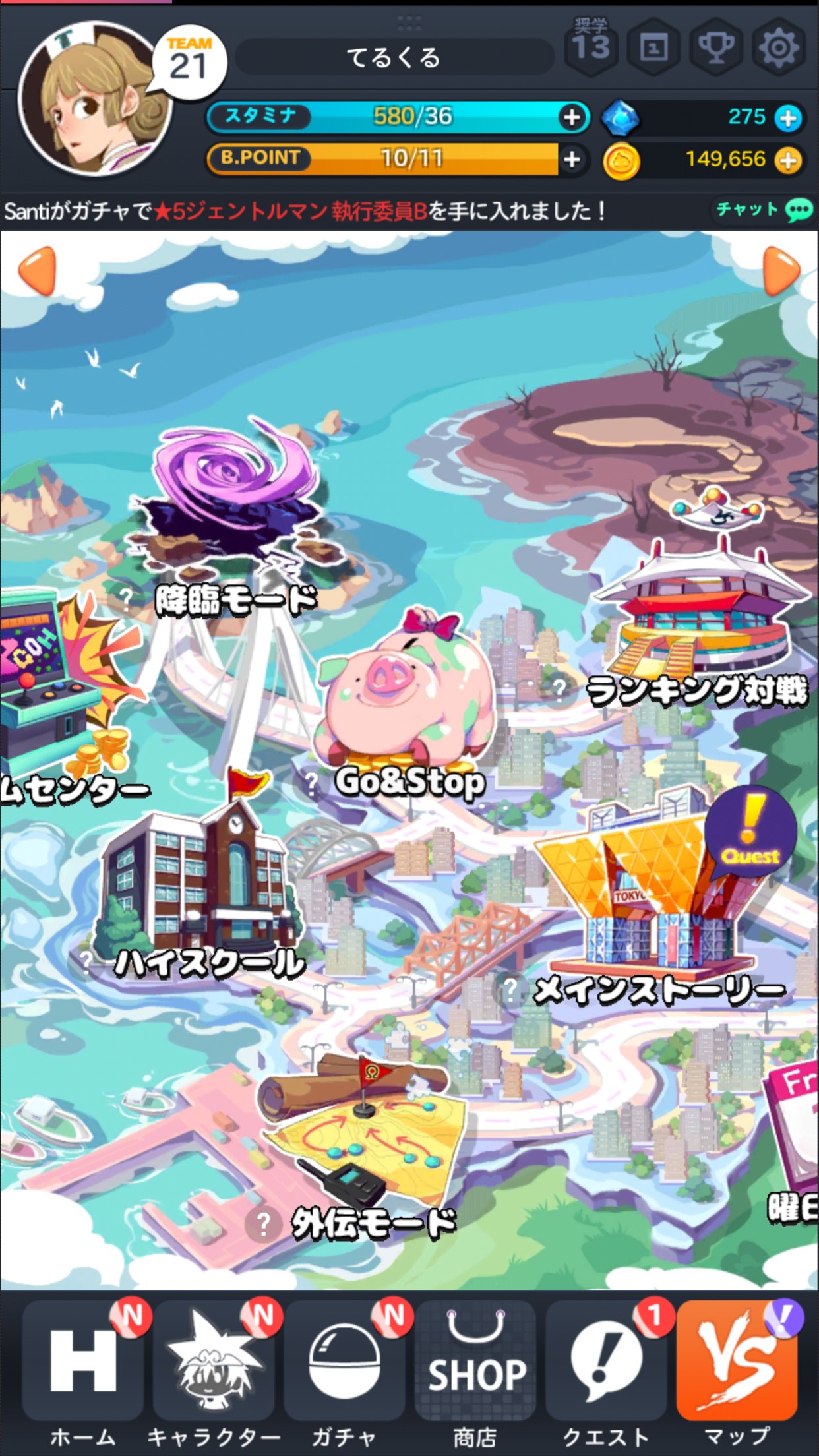Enter Go&Stop pig mode
This screenshot has width=819, height=1456.
click(x=406, y=699)
